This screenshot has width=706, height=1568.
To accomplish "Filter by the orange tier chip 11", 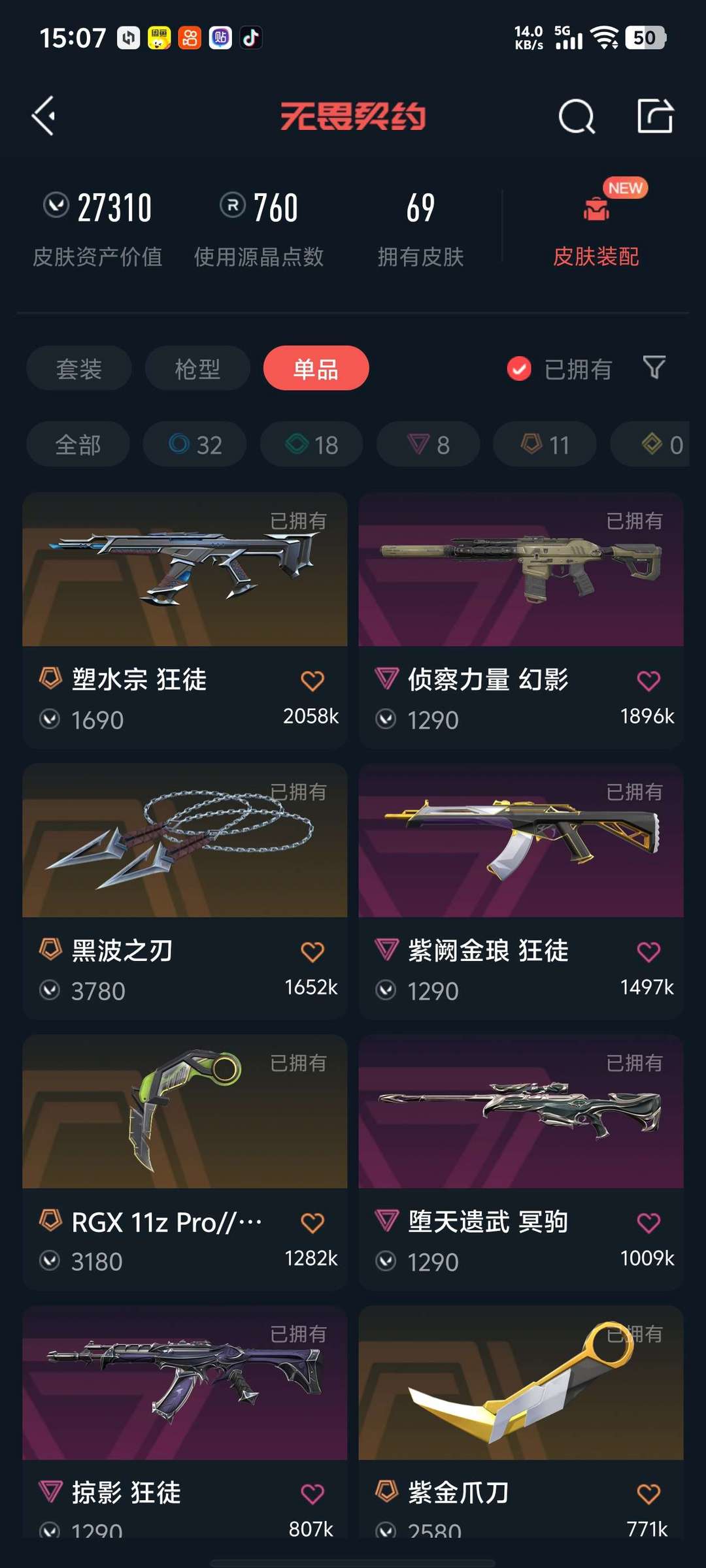I will 545,445.
